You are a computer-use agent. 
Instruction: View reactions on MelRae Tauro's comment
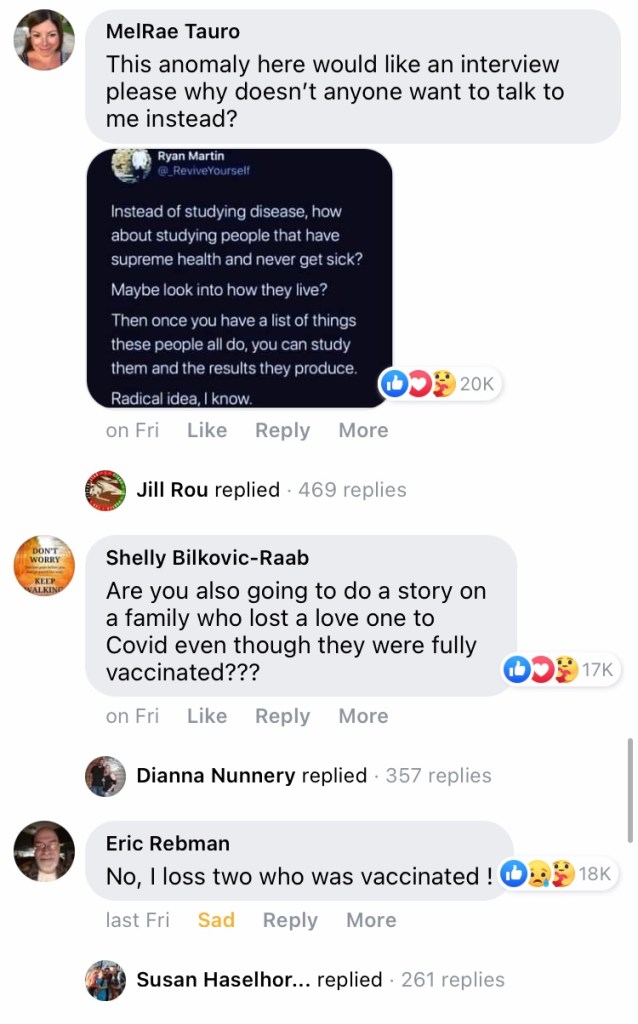(440, 384)
